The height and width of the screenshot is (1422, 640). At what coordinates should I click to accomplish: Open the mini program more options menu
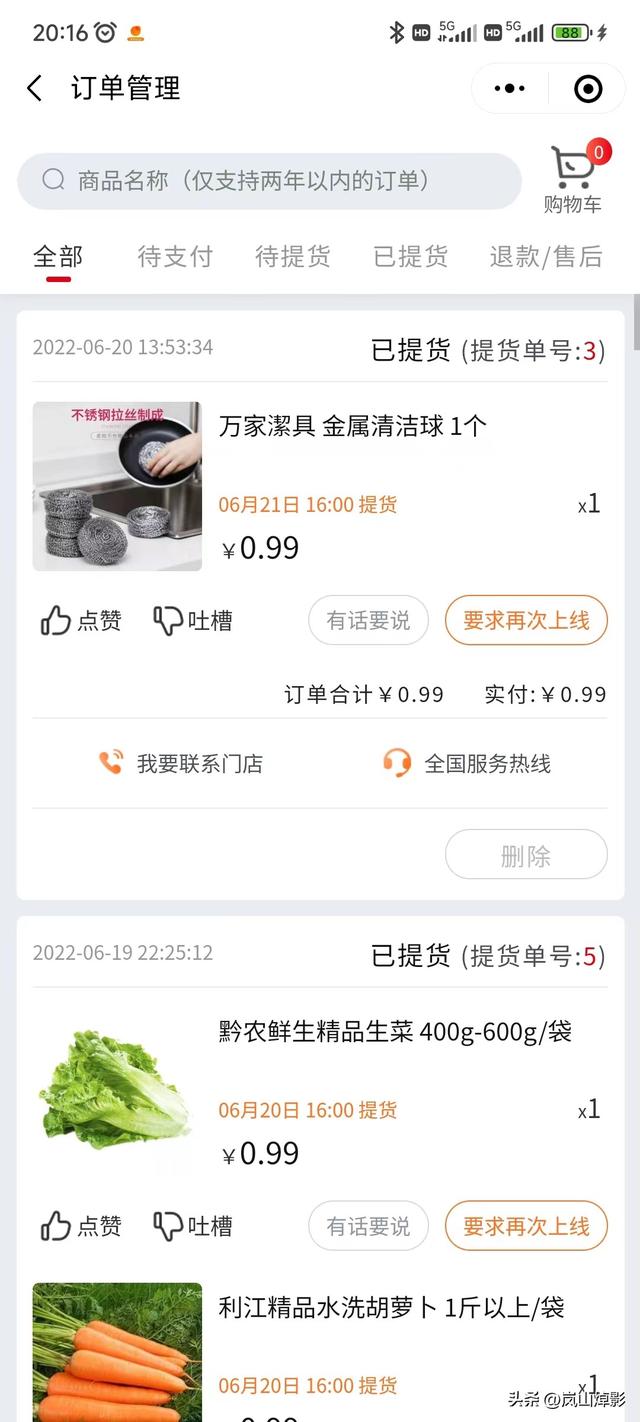coord(509,89)
